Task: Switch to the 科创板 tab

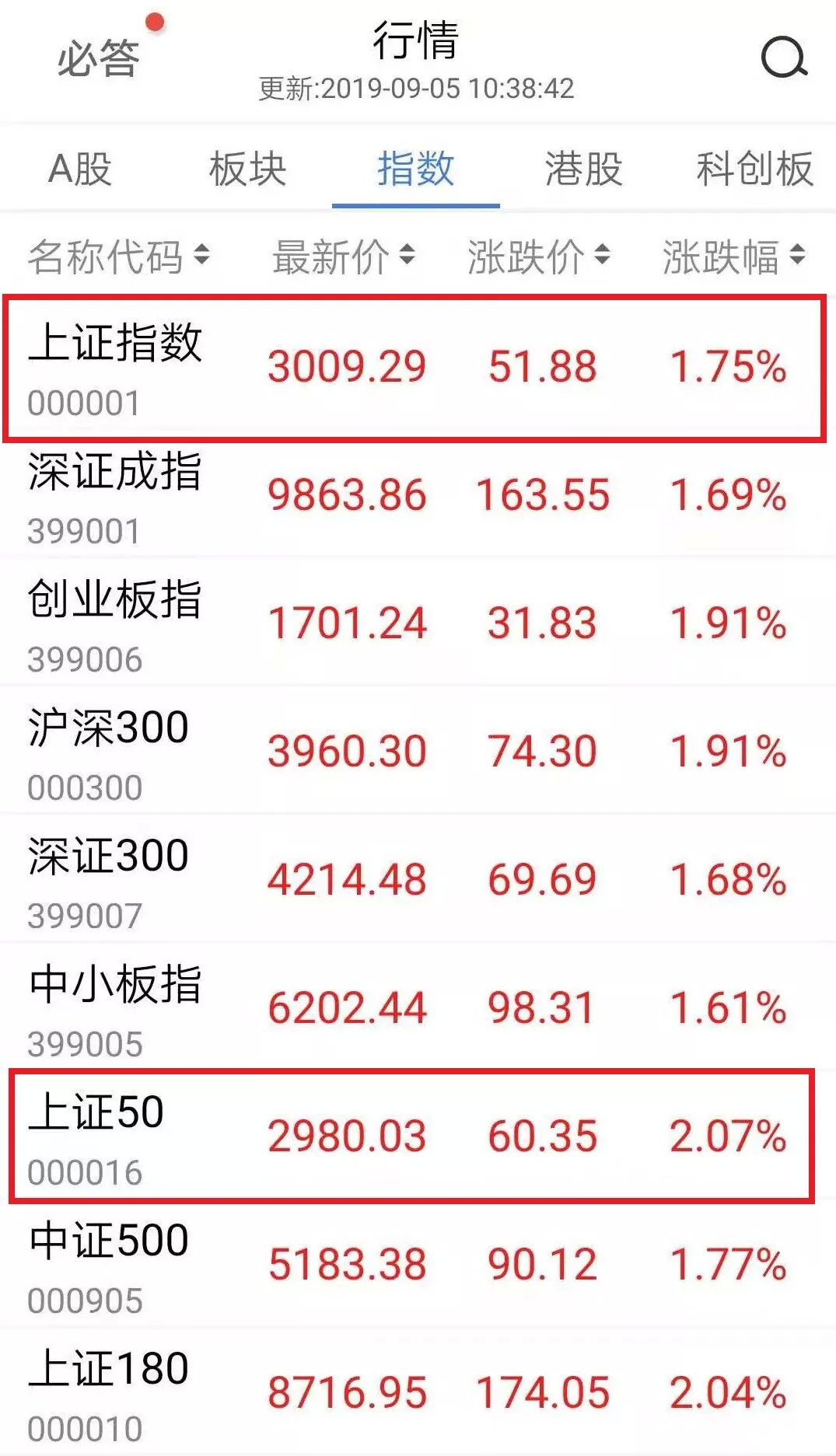Action: point(754,169)
